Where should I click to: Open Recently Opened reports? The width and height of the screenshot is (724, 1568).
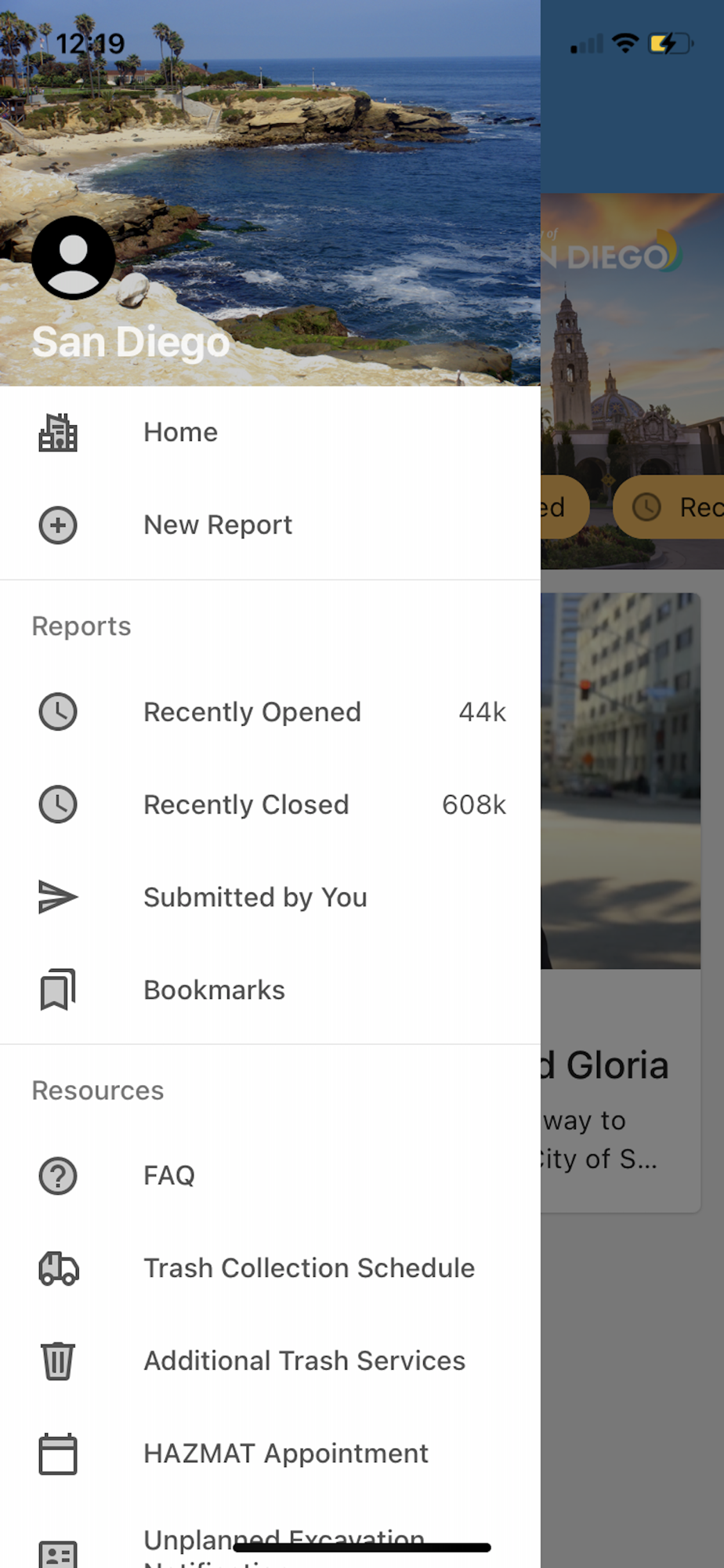[x=270, y=712]
